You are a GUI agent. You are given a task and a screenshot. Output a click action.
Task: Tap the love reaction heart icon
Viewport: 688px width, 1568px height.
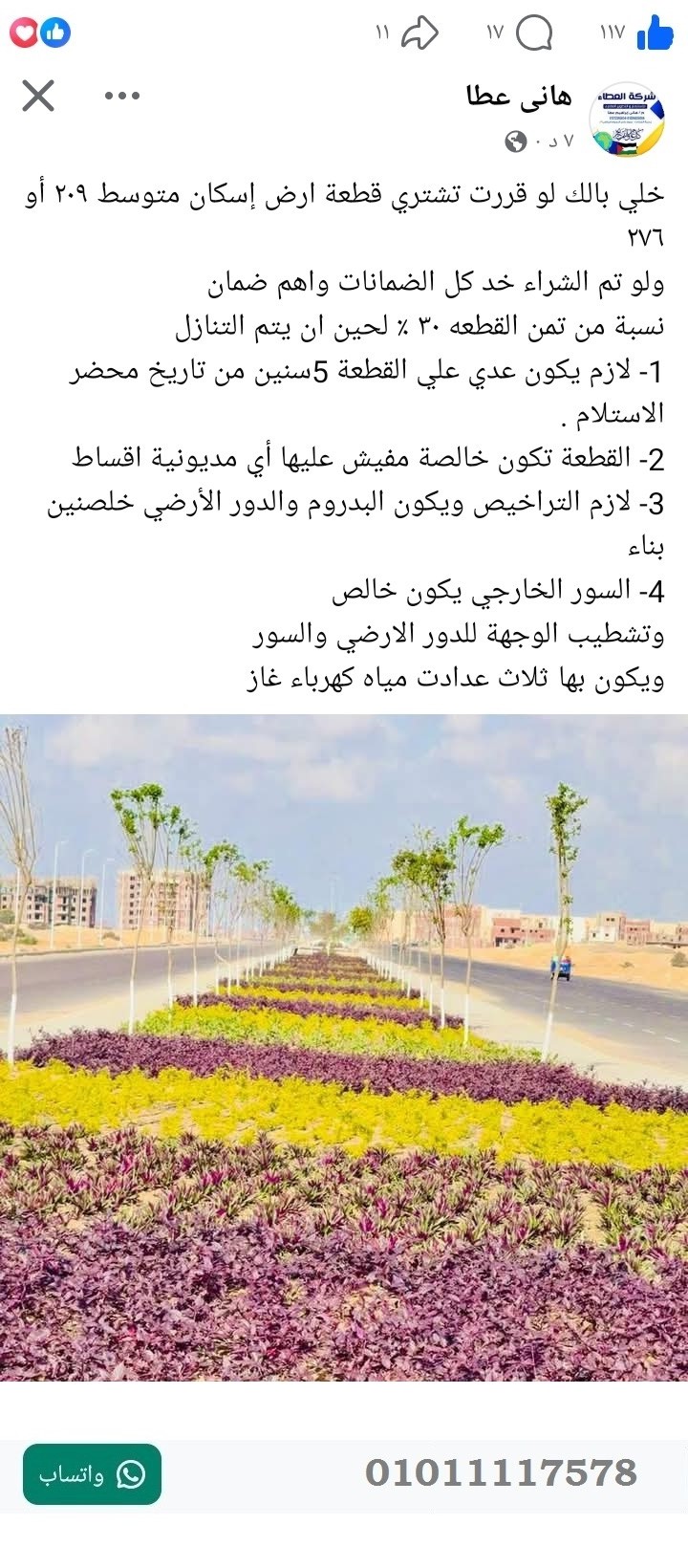pos(23,32)
